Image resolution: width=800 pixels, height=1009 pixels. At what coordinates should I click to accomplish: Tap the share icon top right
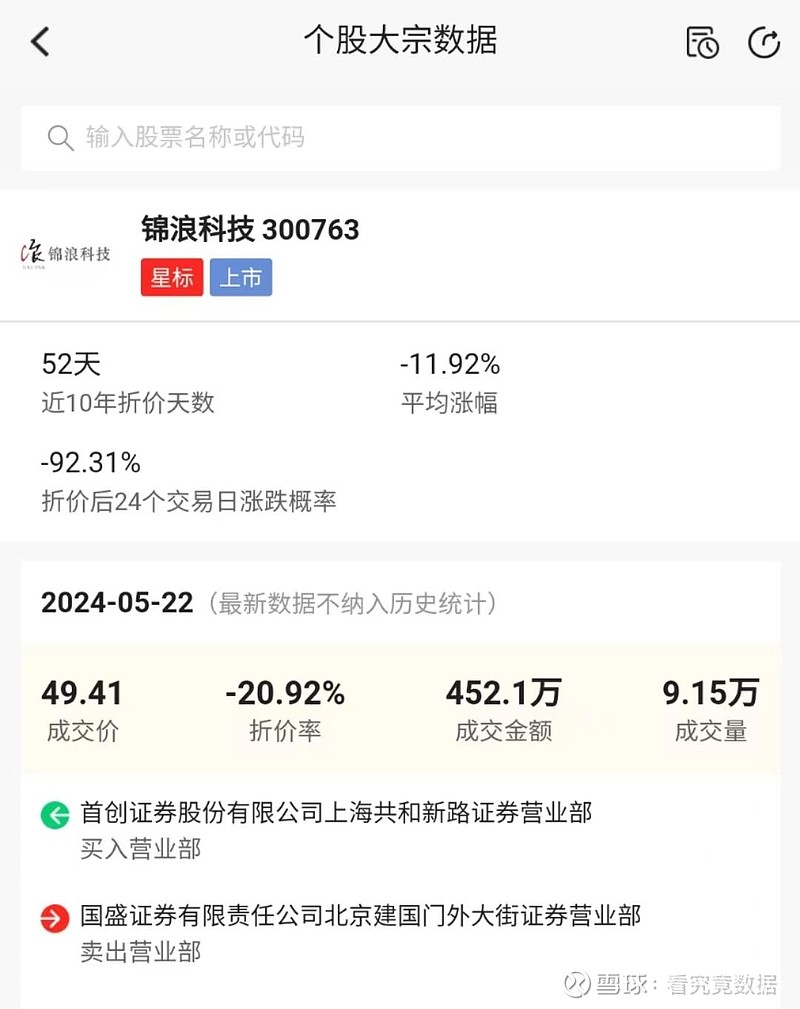point(765,43)
